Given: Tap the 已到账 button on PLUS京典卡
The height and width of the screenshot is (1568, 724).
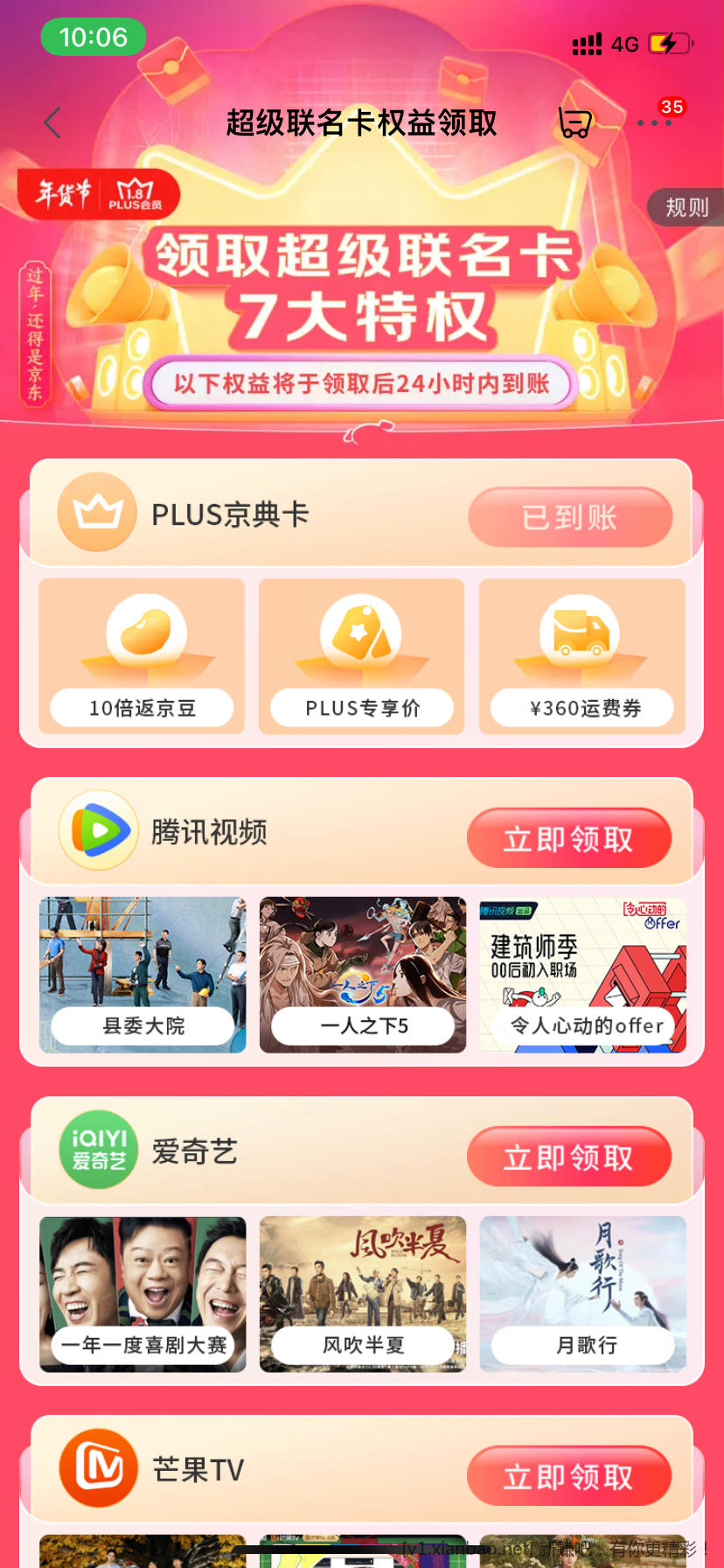Looking at the screenshot, I should (x=570, y=517).
